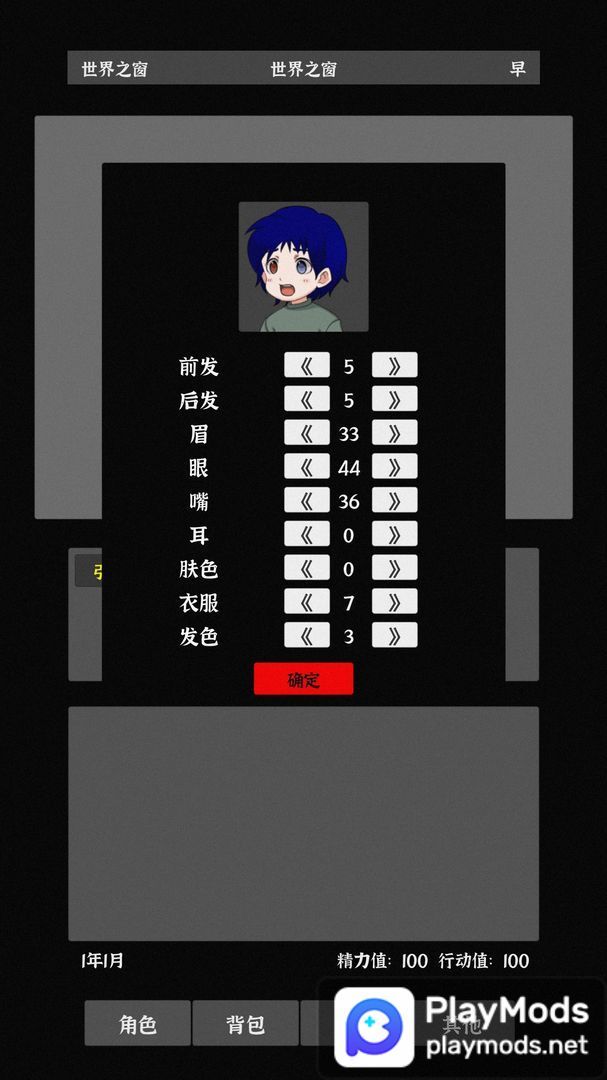Increase the 前发 (front hair) value
The height and width of the screenshot is (1080, 607).
[394, 366]
